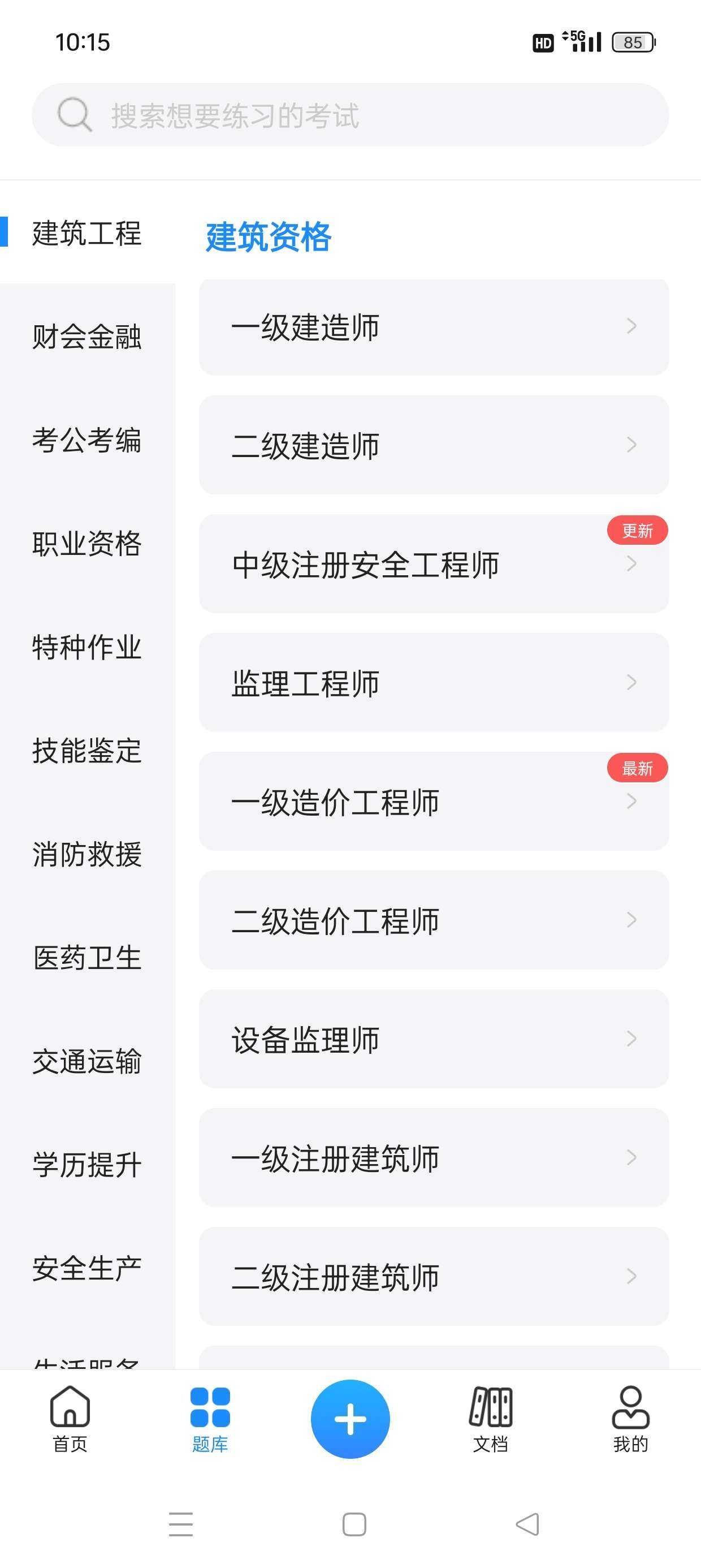Open the 一级注册建筑师 row
Screen dimensions: 701x1568
pyautogui.click(x=433, y=1158)
